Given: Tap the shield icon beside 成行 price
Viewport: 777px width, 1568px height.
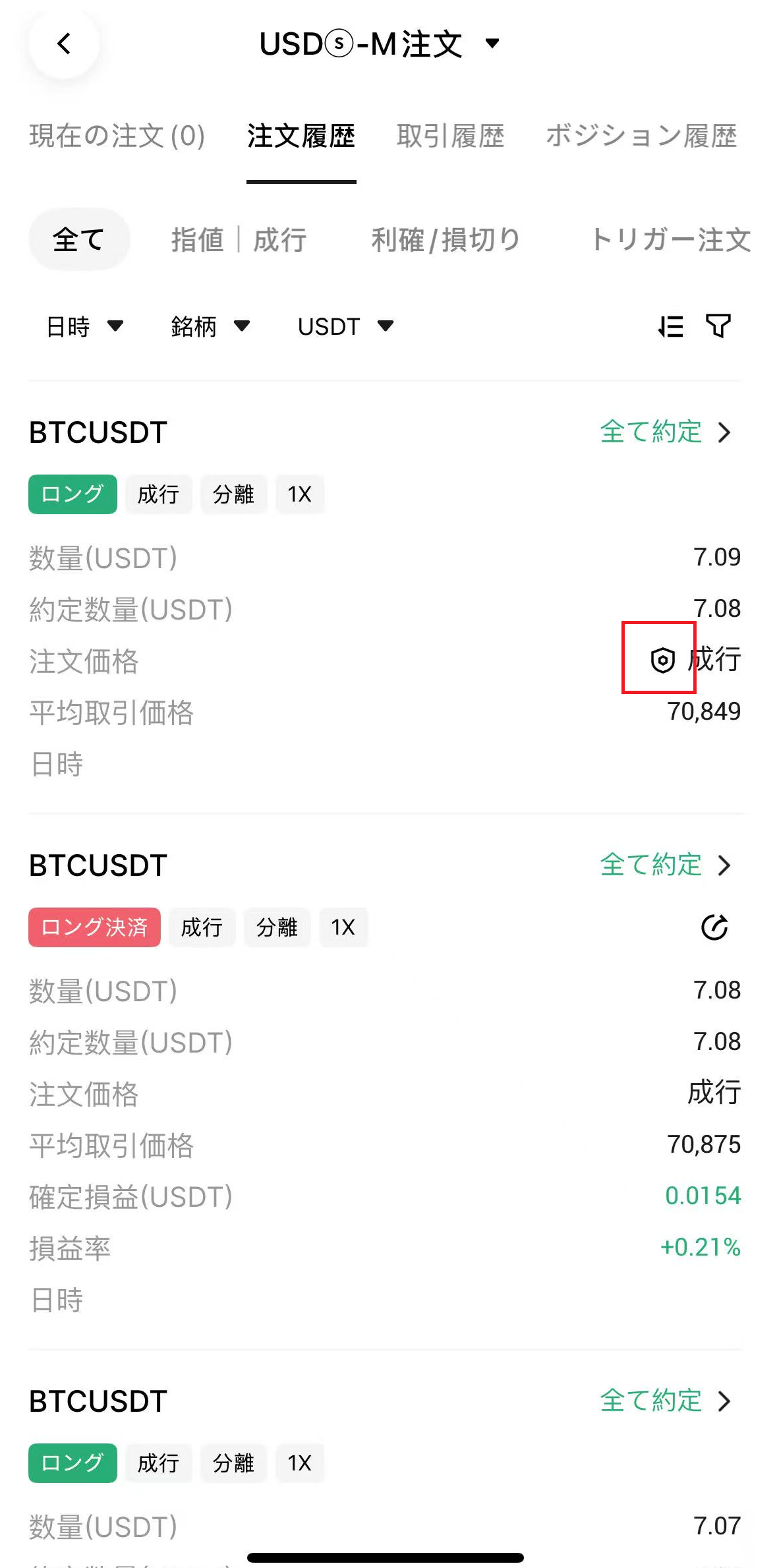Looking at the screenshot, I should pyautogui.click(x=662, y=660).
